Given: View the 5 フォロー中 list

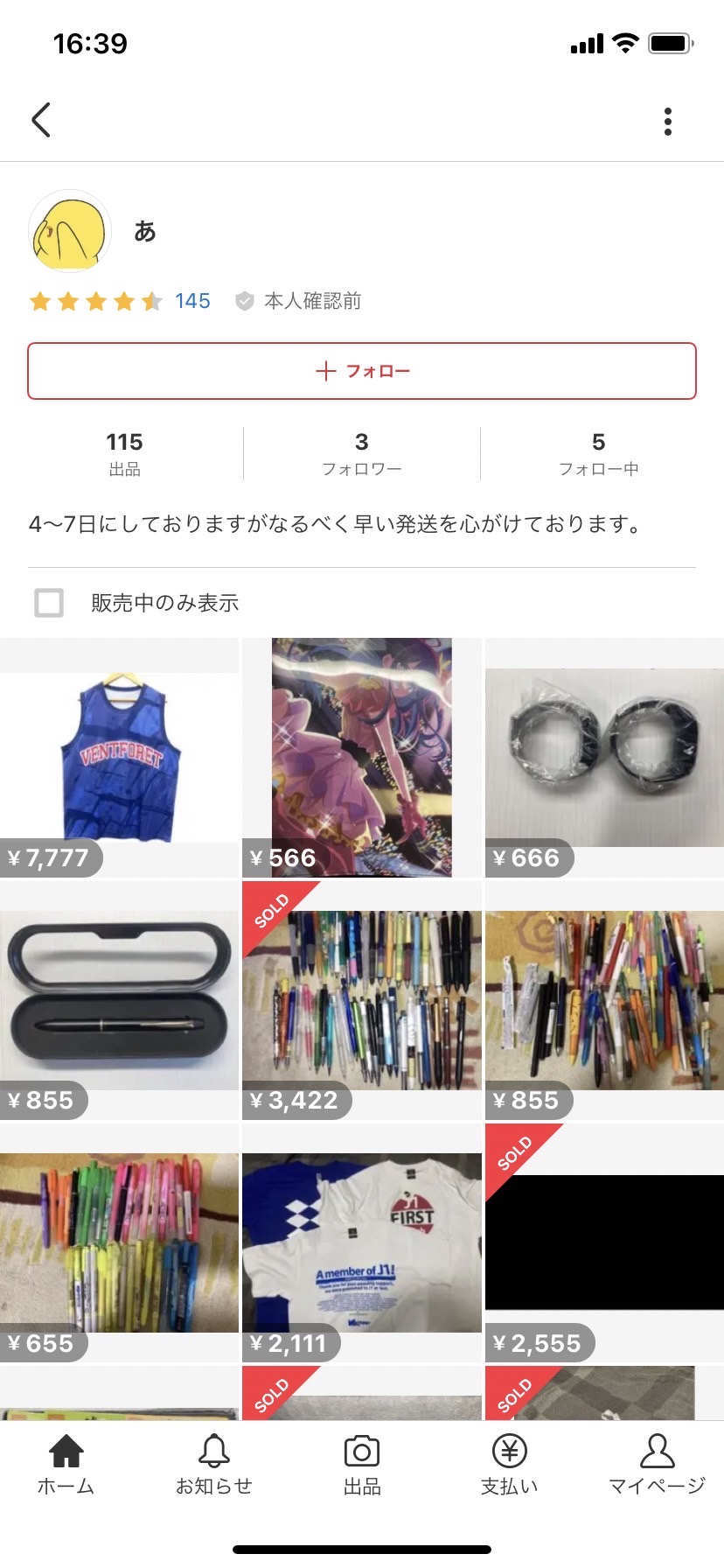Looking at the screenshot, I should [x=598, y=453].
